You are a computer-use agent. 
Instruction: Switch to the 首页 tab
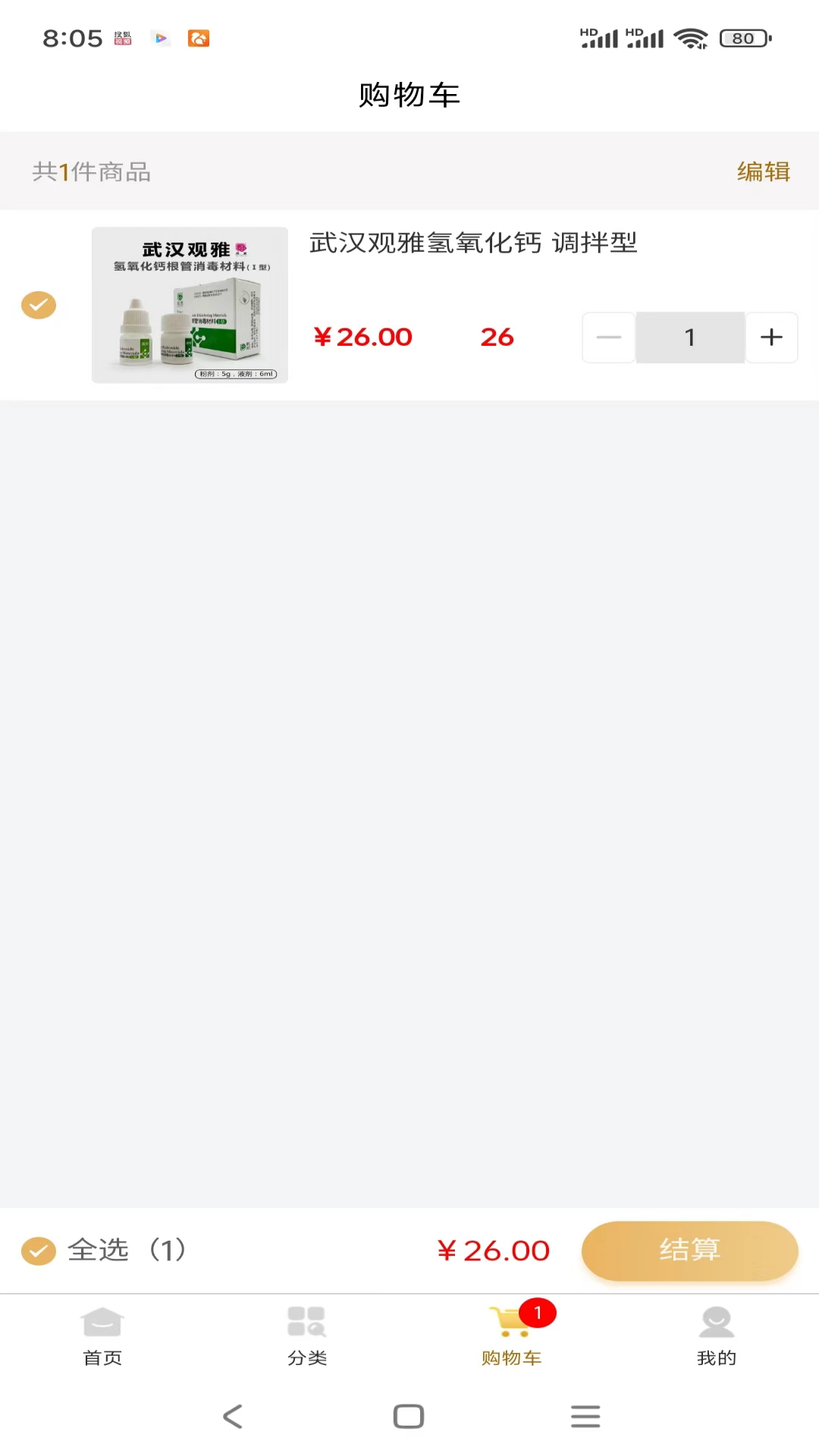tap(102, 1336)
